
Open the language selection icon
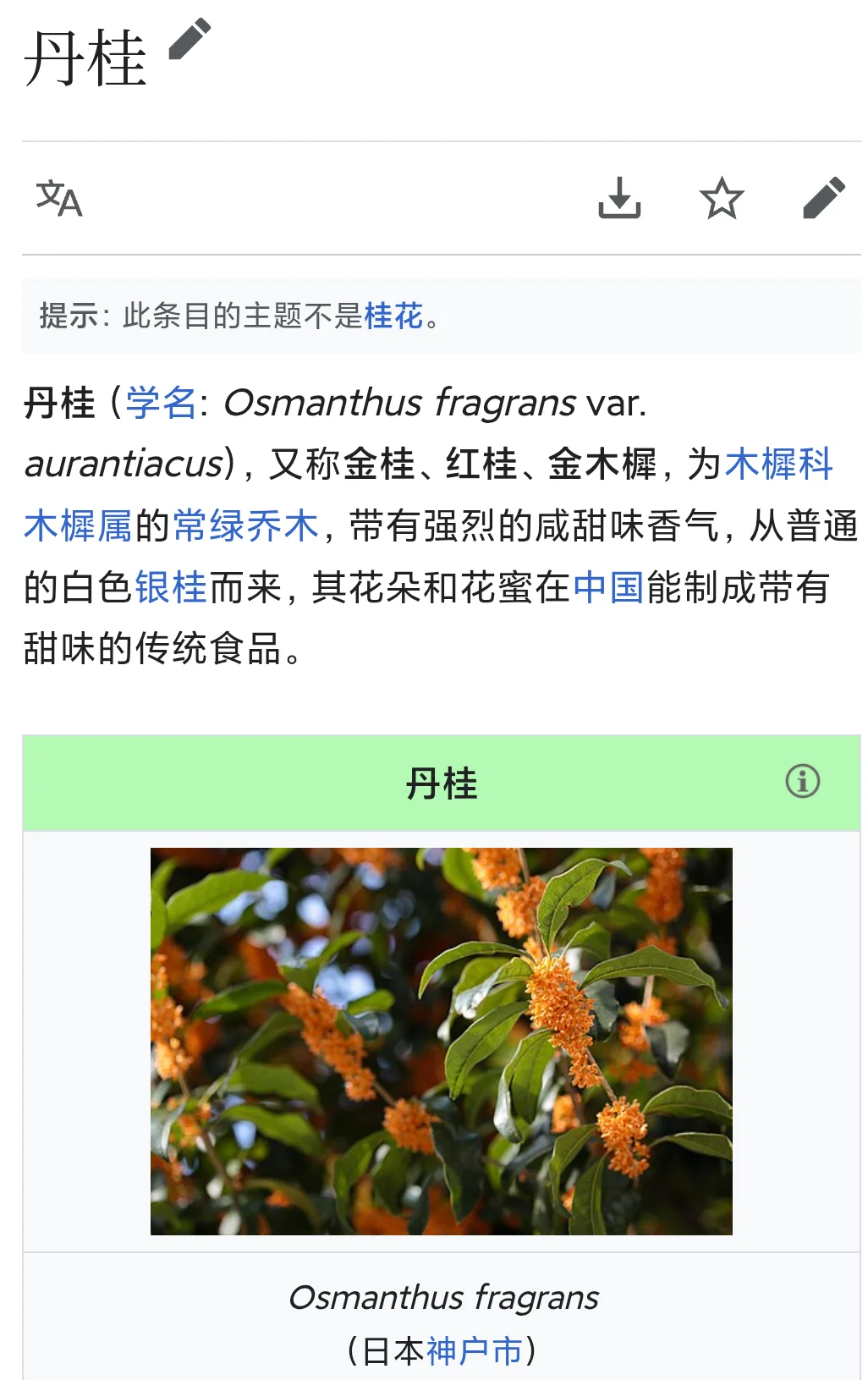pos(59,199)
